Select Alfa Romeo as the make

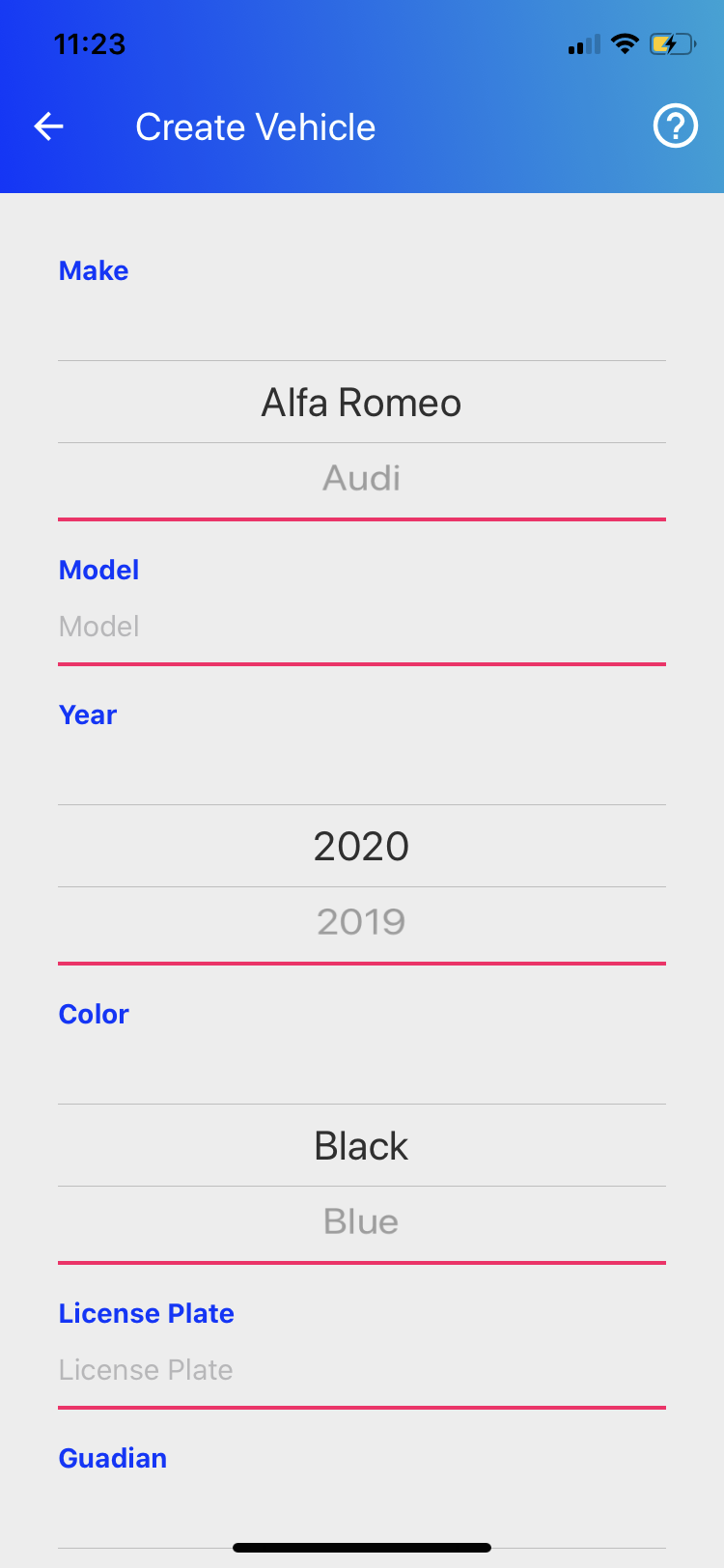pos(362,403)
